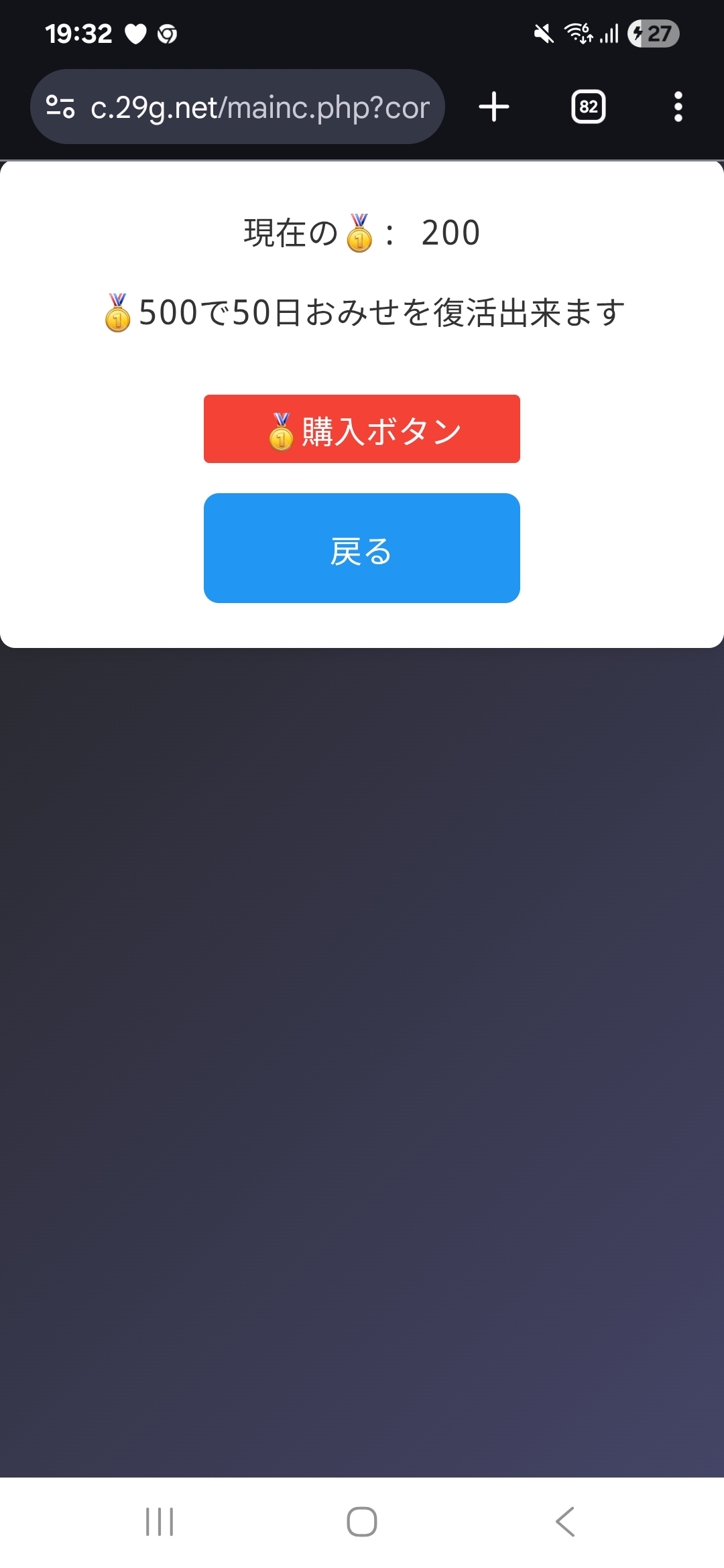Tap the blue 戻る button to go back
Viewport: 724px width, 1568px height.
point(362,548)
